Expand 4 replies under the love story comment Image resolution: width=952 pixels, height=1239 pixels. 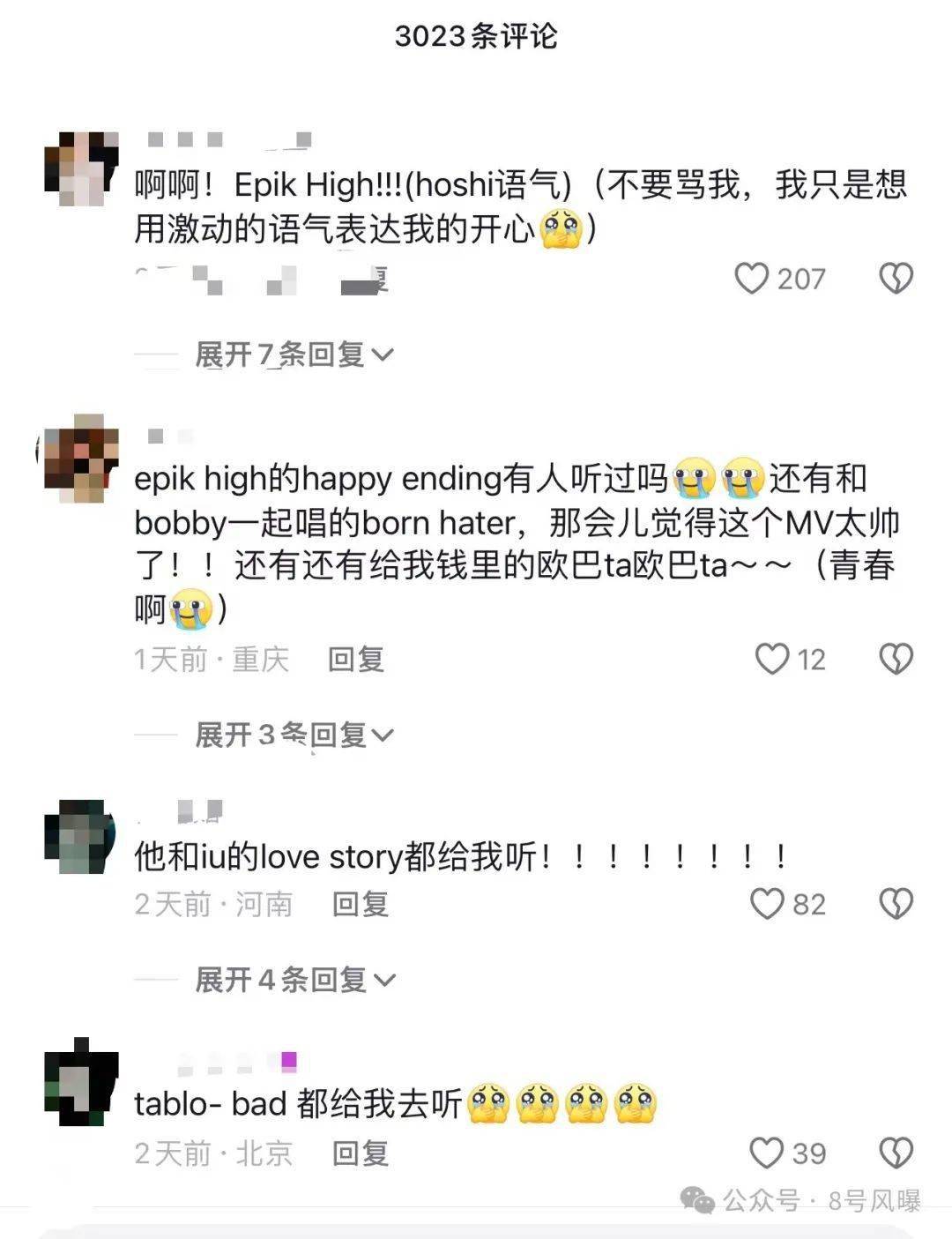(x=294, y=980)
